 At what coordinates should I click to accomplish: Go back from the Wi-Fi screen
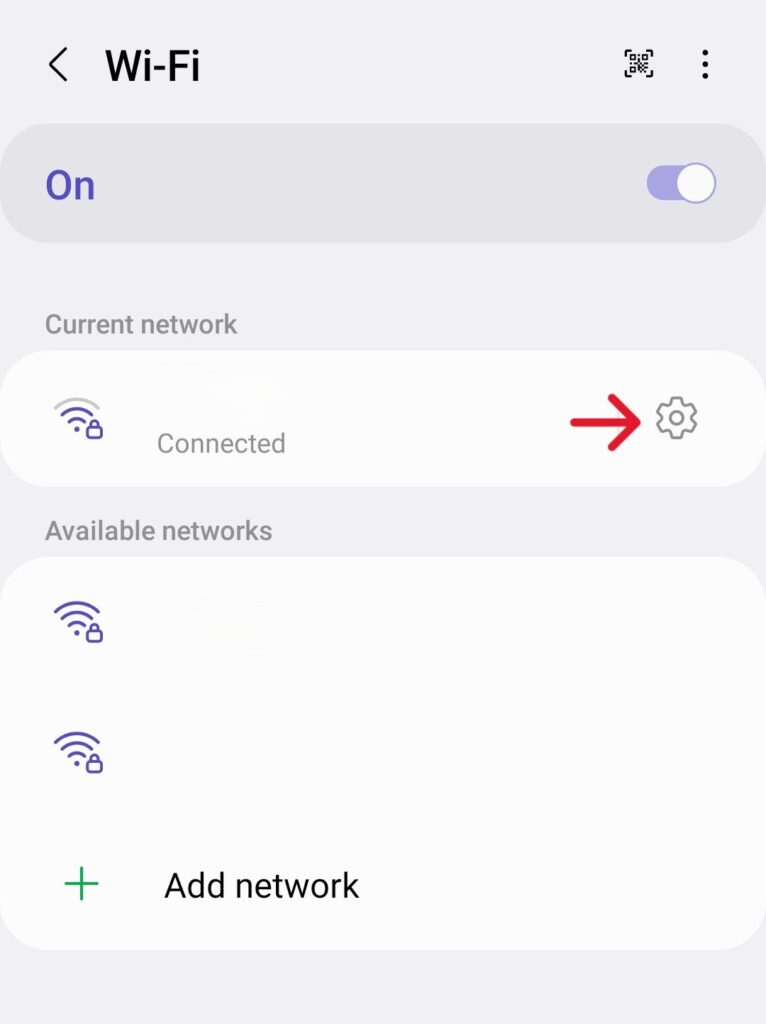[58, 66]
